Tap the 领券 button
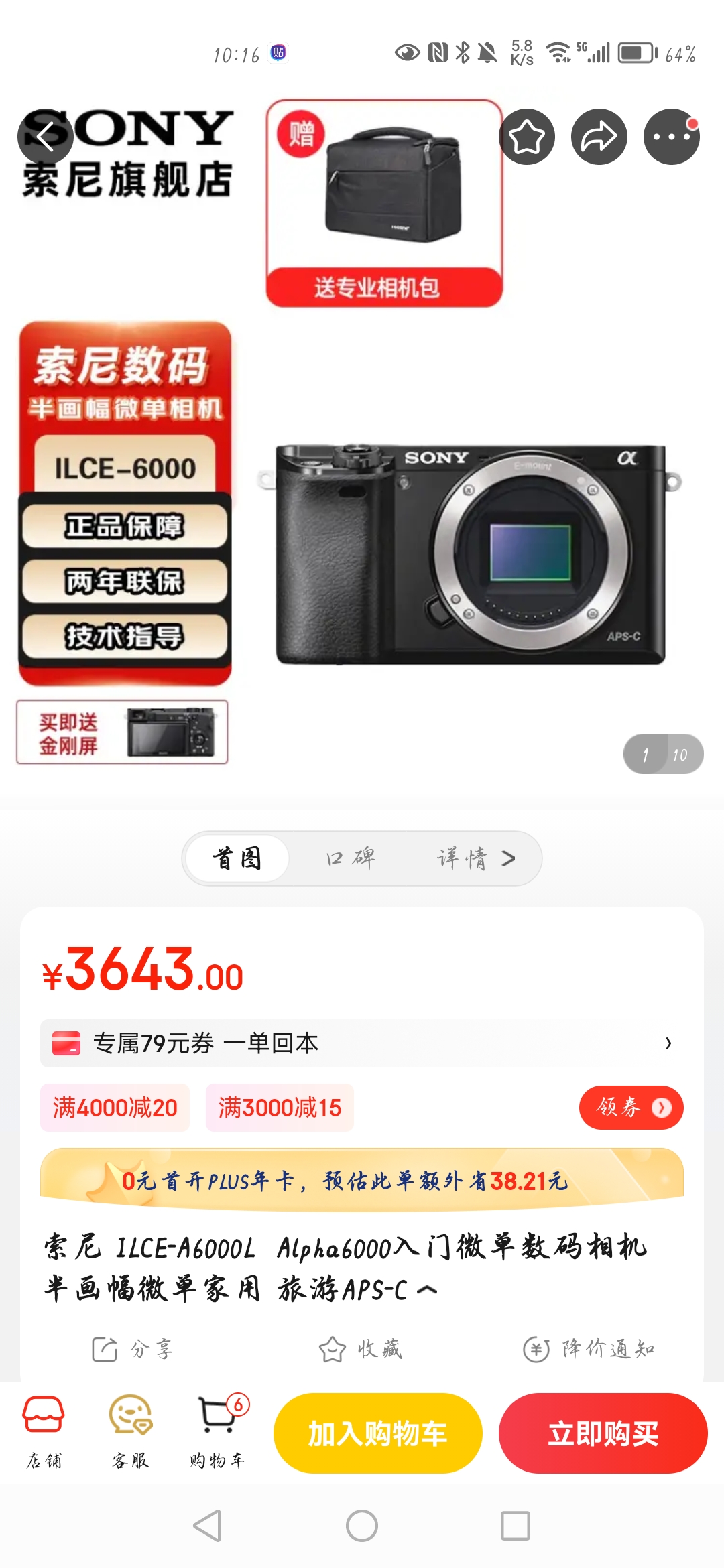The image size is (724, 1568). (631, 1108)
